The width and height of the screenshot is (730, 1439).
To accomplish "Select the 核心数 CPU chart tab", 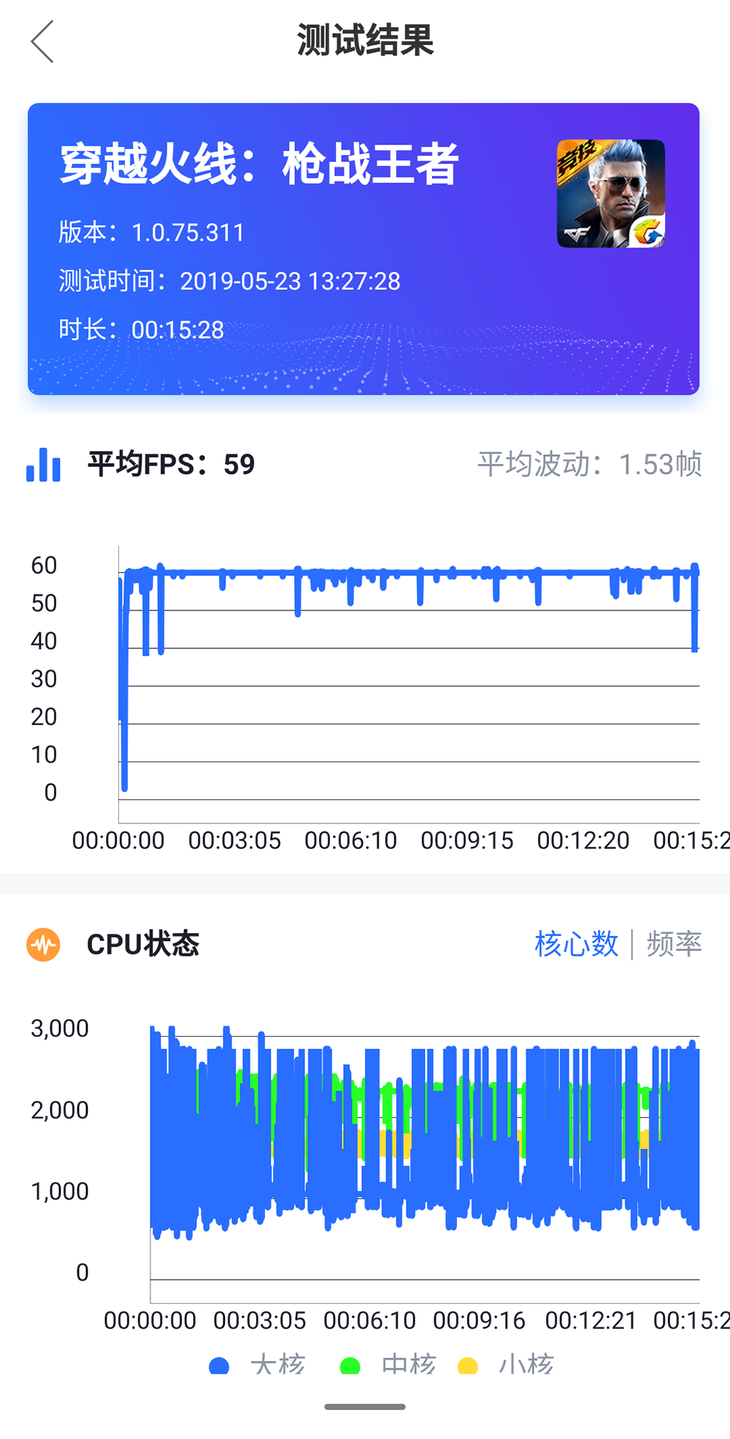I will tap(576, 944).
